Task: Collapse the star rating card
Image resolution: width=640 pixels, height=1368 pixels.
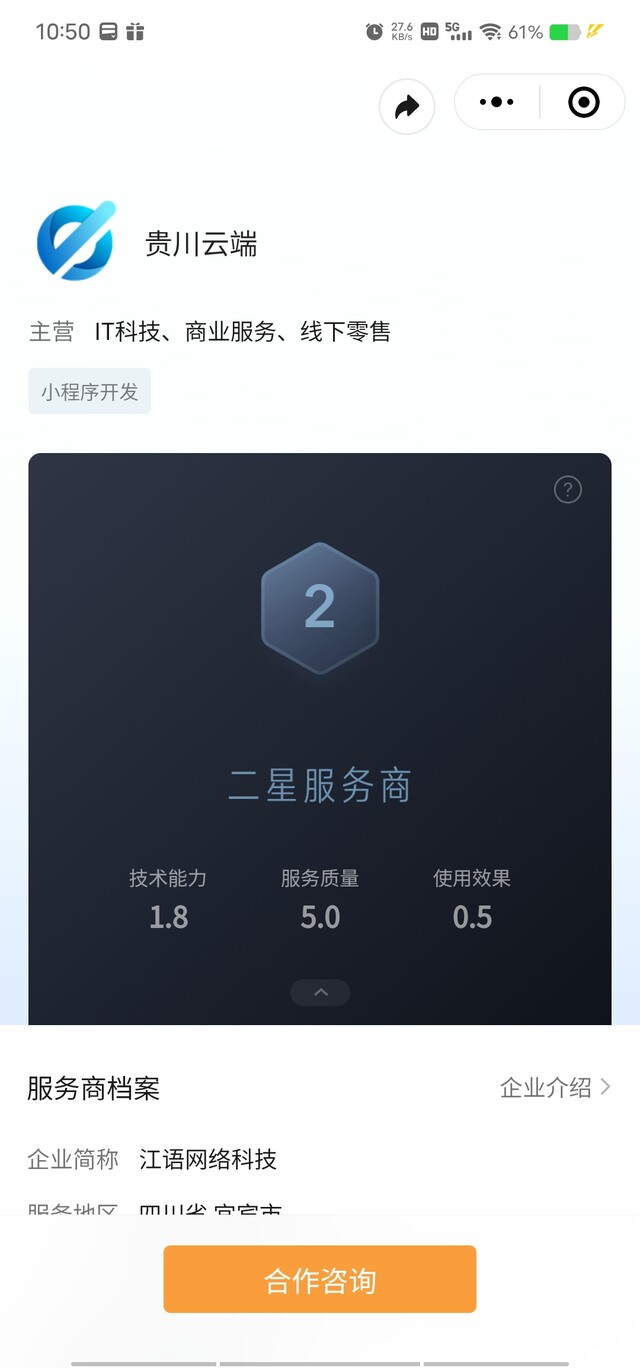Action: [320, 992]
